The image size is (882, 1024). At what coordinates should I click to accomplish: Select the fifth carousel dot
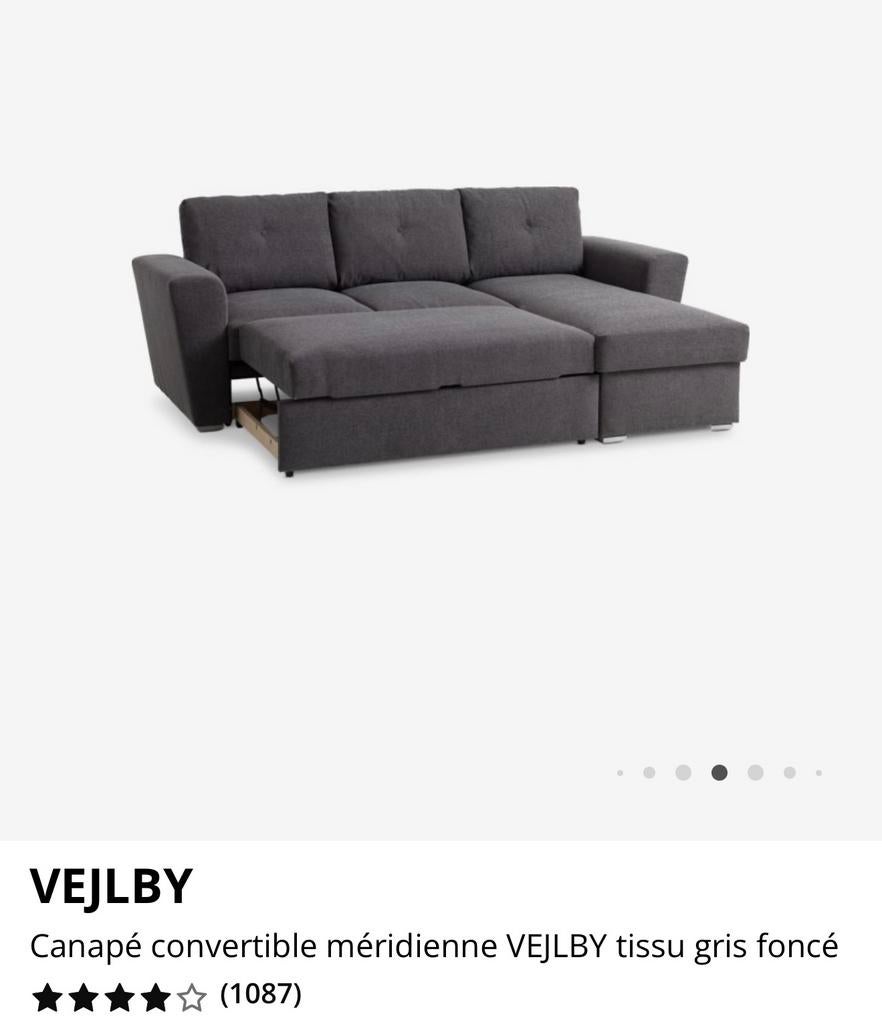click(755, 772)
